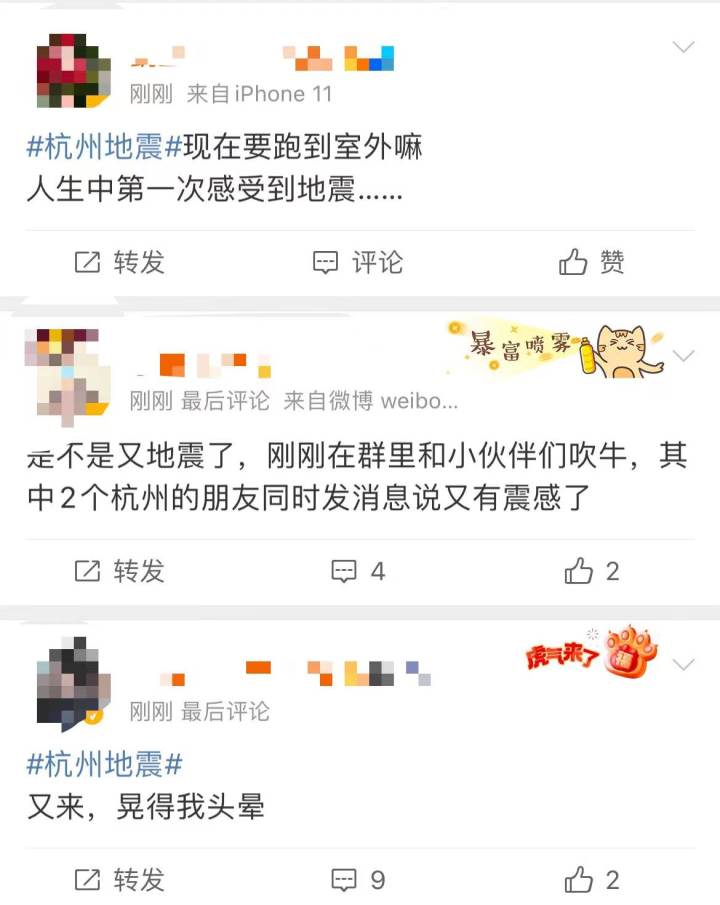Repost the first post sent from iPhone 11

pos(120,263)
